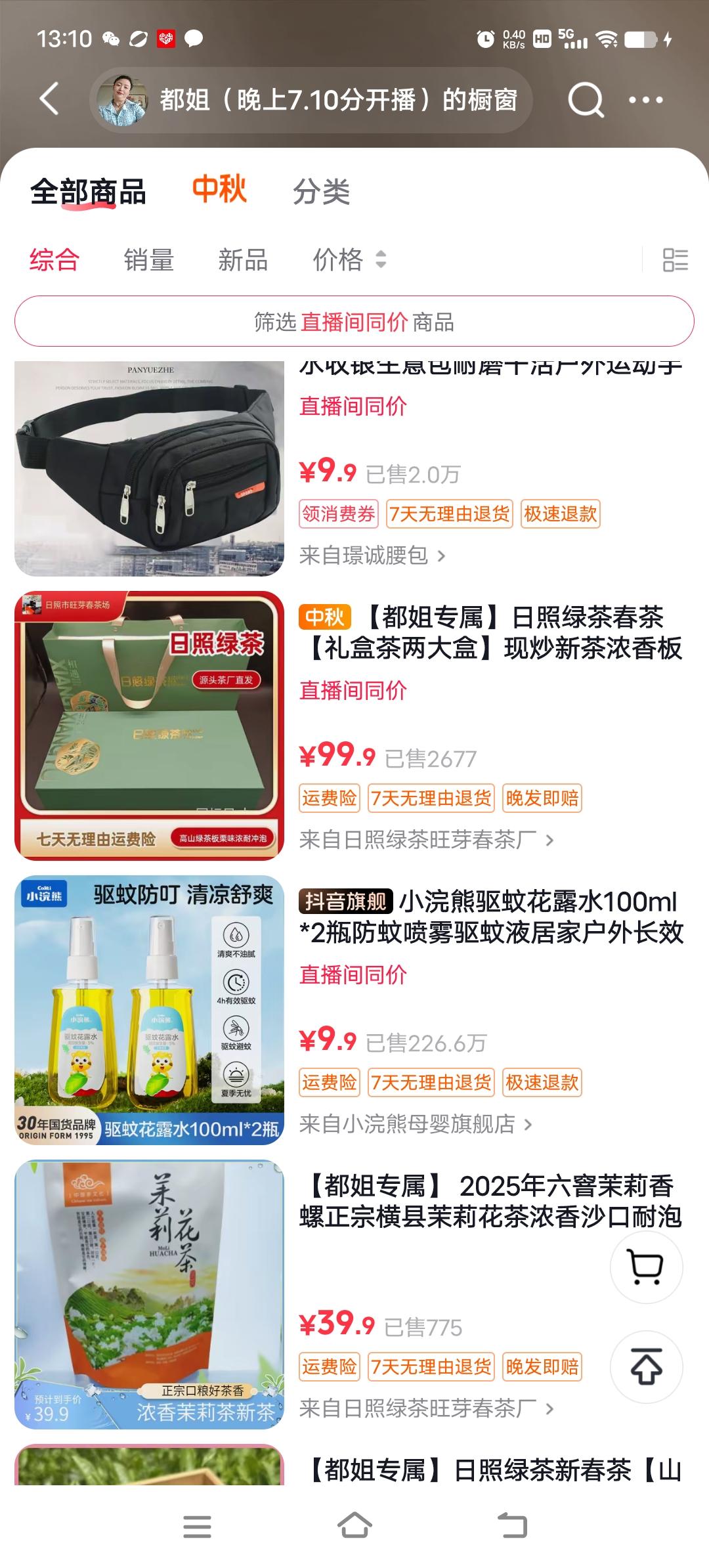Sort products by 销量
The height and width of the screenshot is (1568, 709).
[x=148, y=260]
